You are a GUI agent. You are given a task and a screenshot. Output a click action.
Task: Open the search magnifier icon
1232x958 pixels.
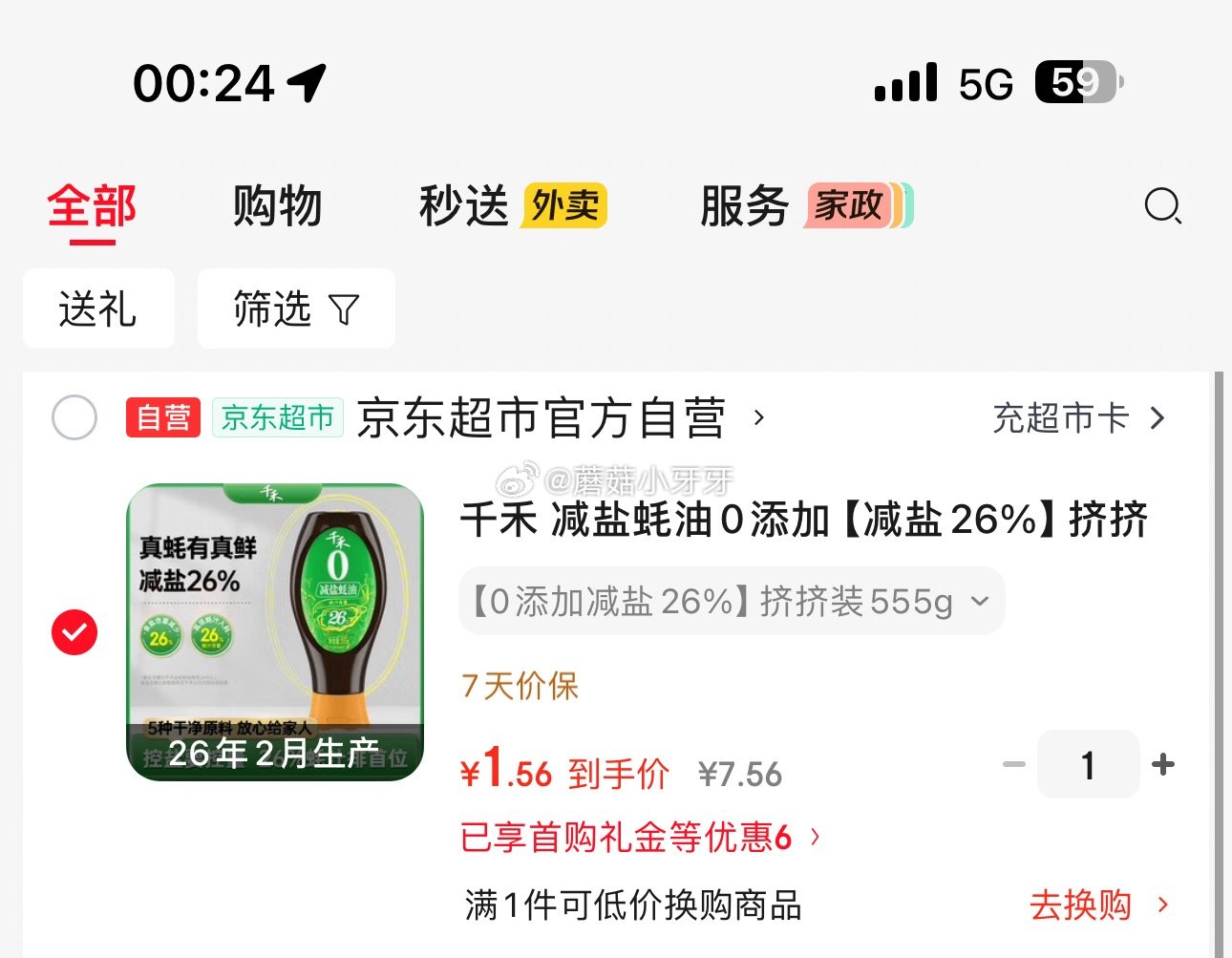click(x=1162, y=205)
